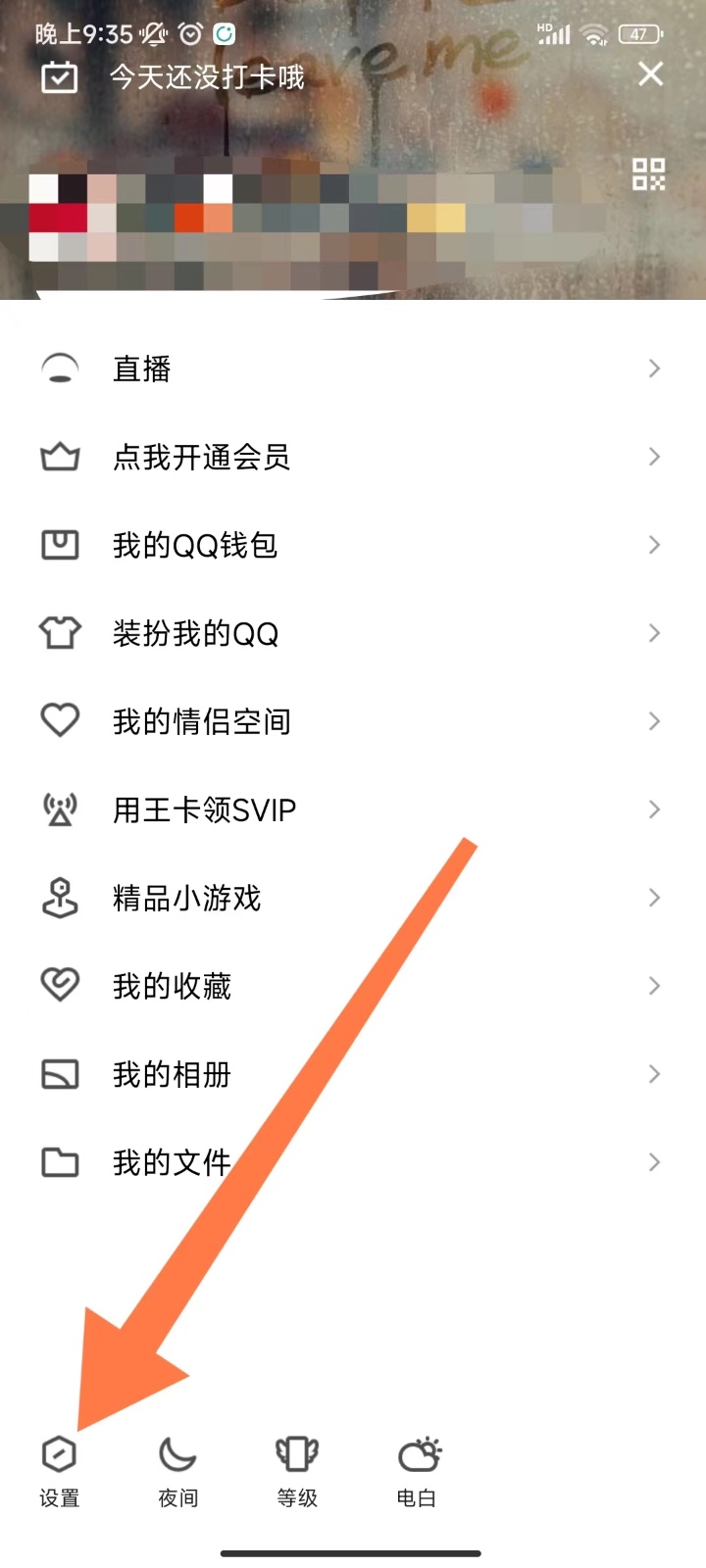The height and width of the screenshot is (1568, 706).
Task: Open 我的文件 from the menu
Action: pos(172,1162)
